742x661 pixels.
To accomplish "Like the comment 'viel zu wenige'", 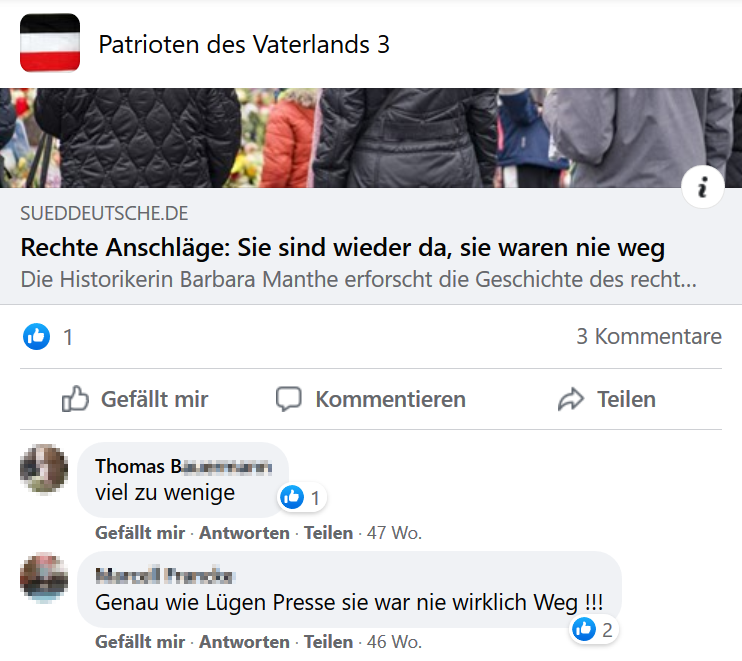I will [x=140, y=533].
